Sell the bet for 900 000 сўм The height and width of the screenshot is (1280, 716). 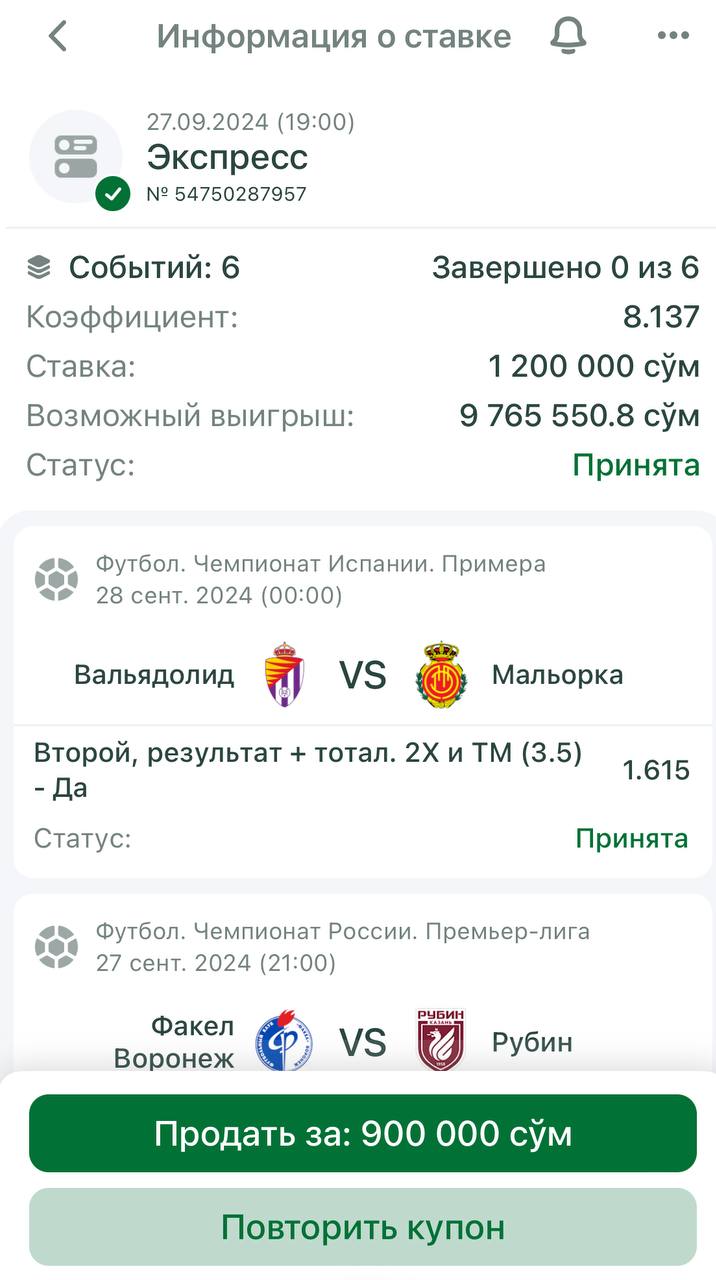point(362,1133)
